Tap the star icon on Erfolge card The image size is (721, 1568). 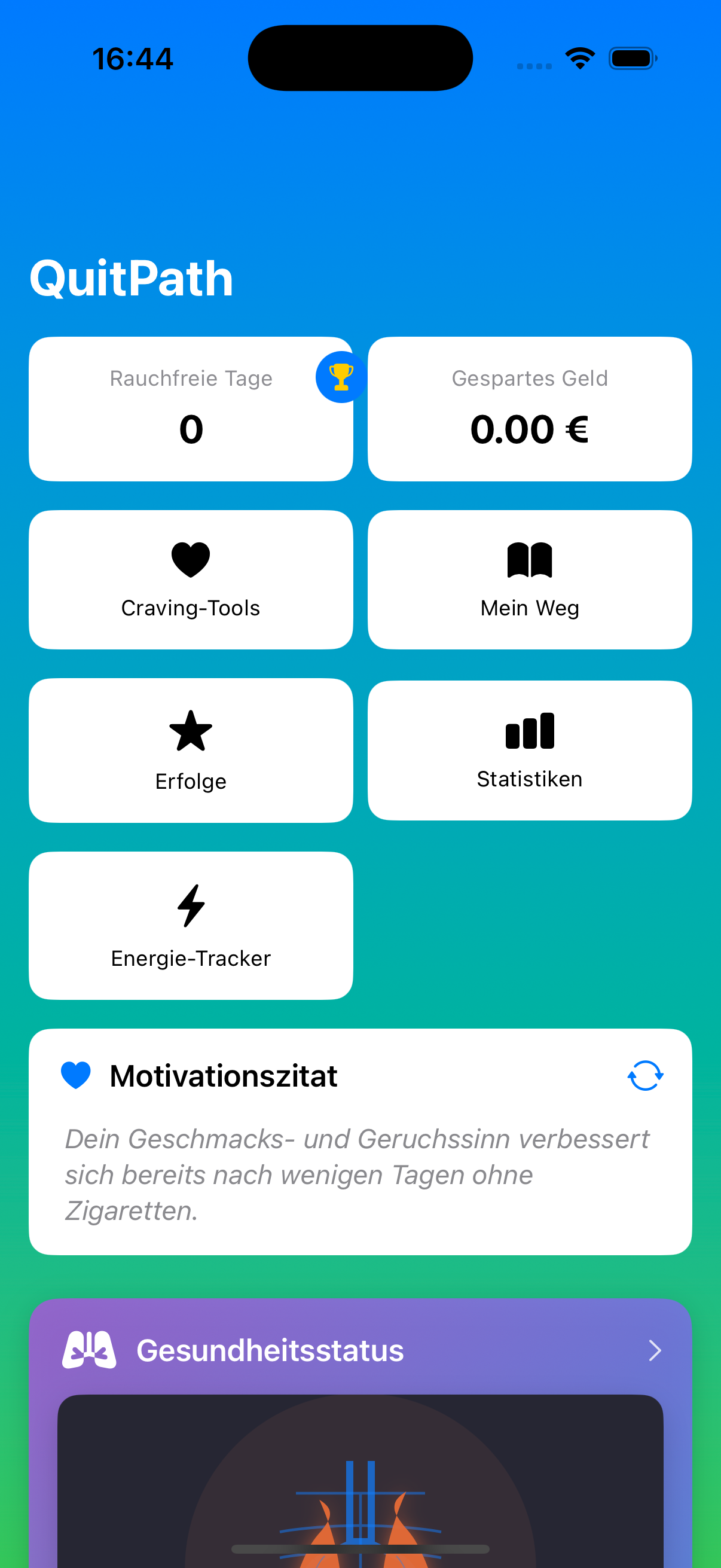click(x=191, y=731)
